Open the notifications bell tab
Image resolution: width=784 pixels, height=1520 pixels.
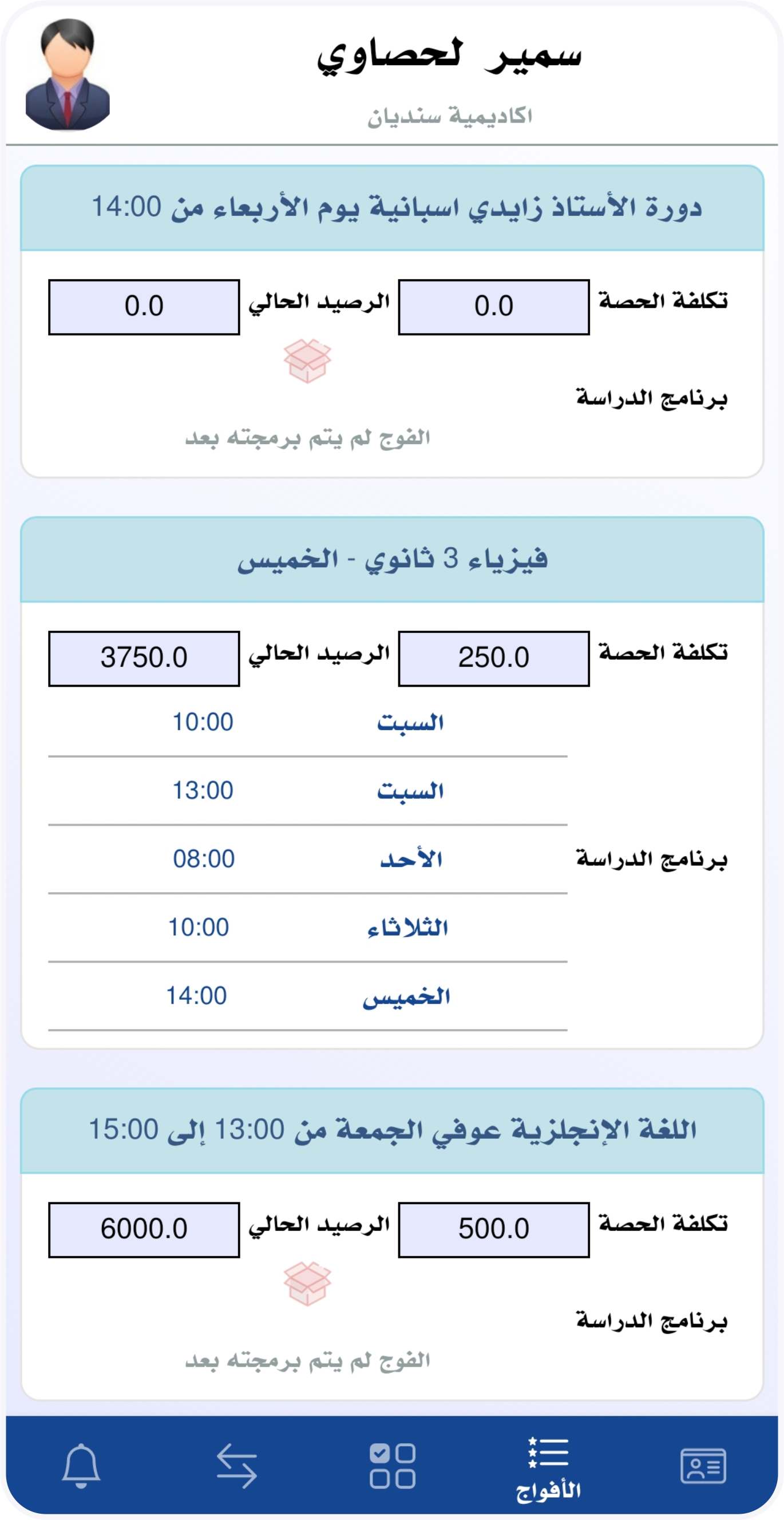[x=81, y=1466]
